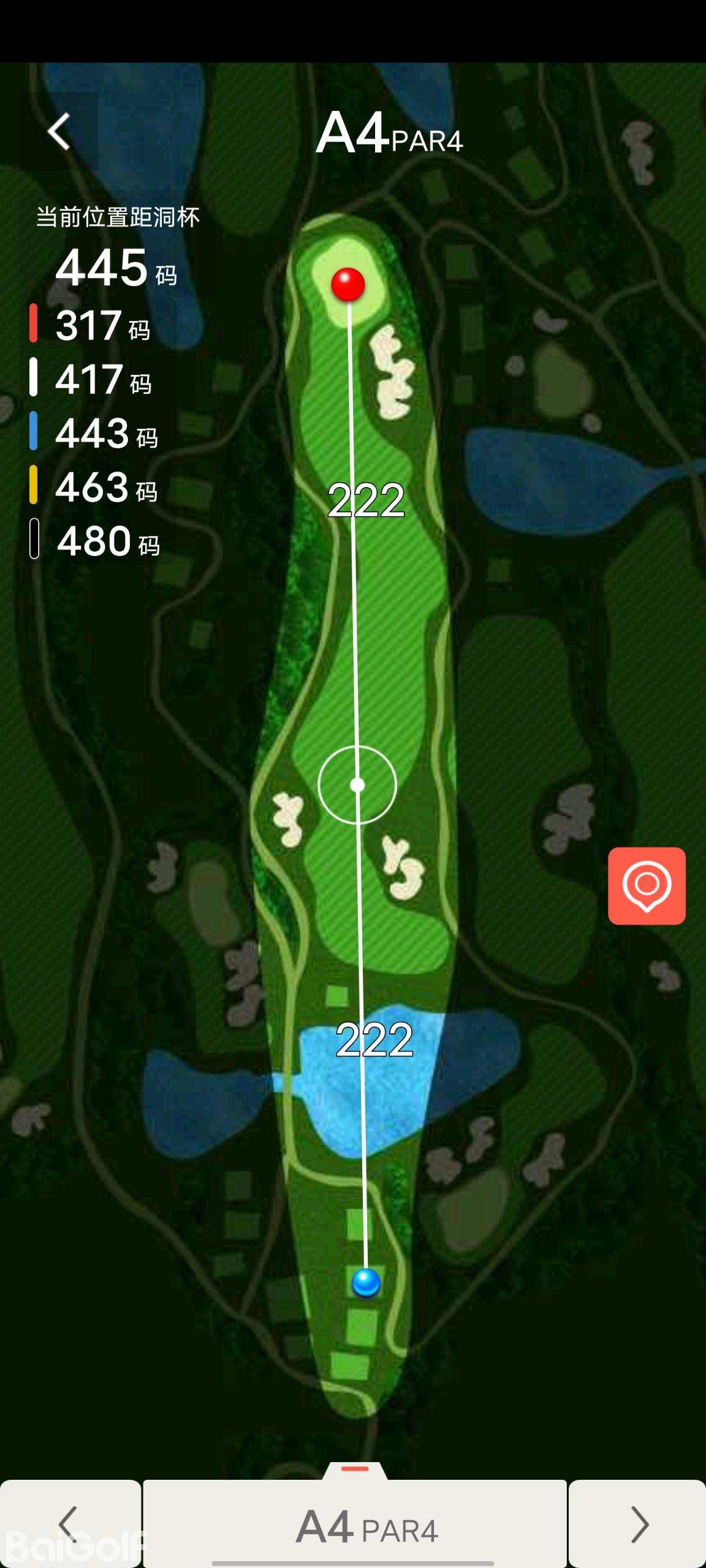Go back using the top-left arrow
This screenshot has height=1568, width=706.
(x=59, y=132)
